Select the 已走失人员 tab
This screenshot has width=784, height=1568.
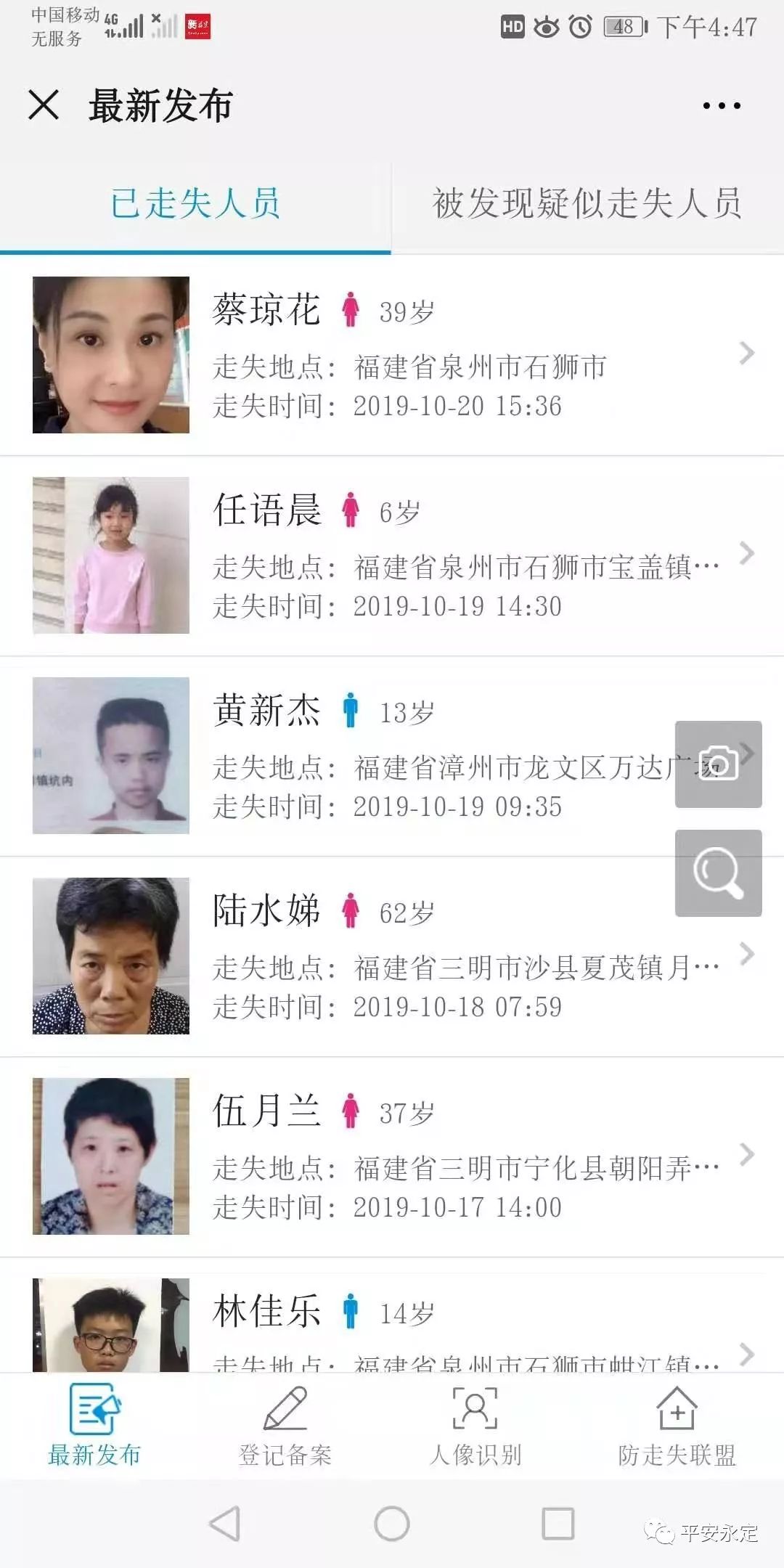(x=195, y=203)
